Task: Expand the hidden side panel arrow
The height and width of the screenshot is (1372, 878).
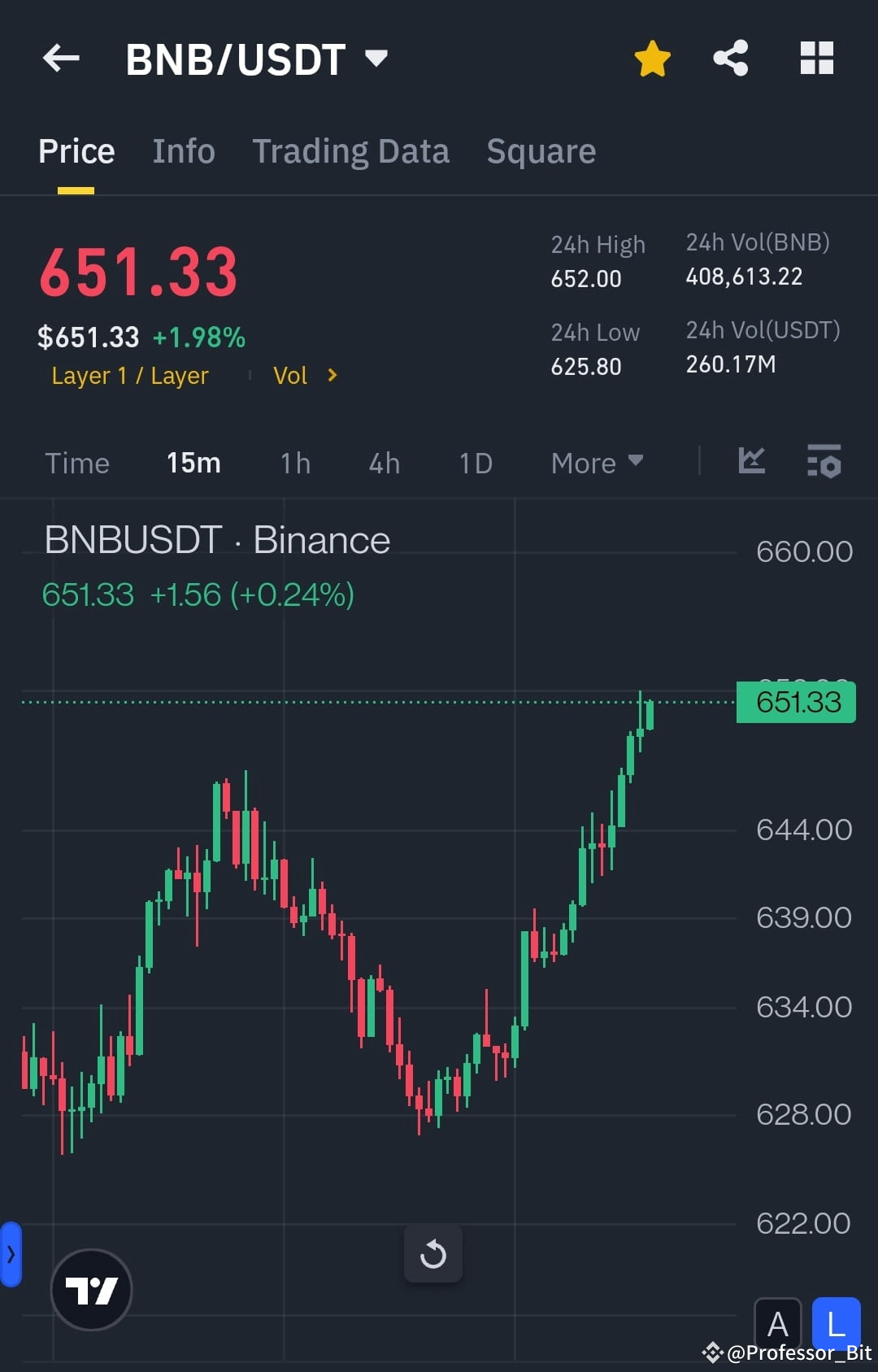Action: click(x=10, y=1254)
